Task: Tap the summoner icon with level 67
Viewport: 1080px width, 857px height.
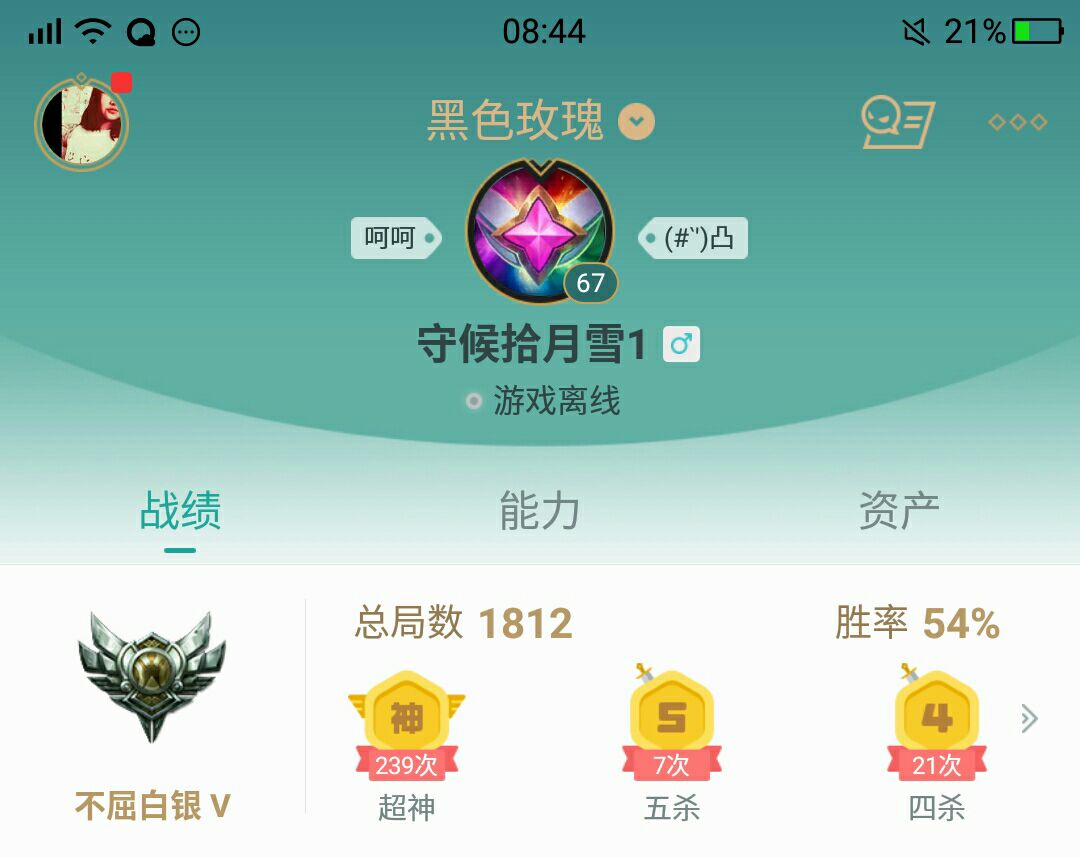Action: [x=540, y=232]
